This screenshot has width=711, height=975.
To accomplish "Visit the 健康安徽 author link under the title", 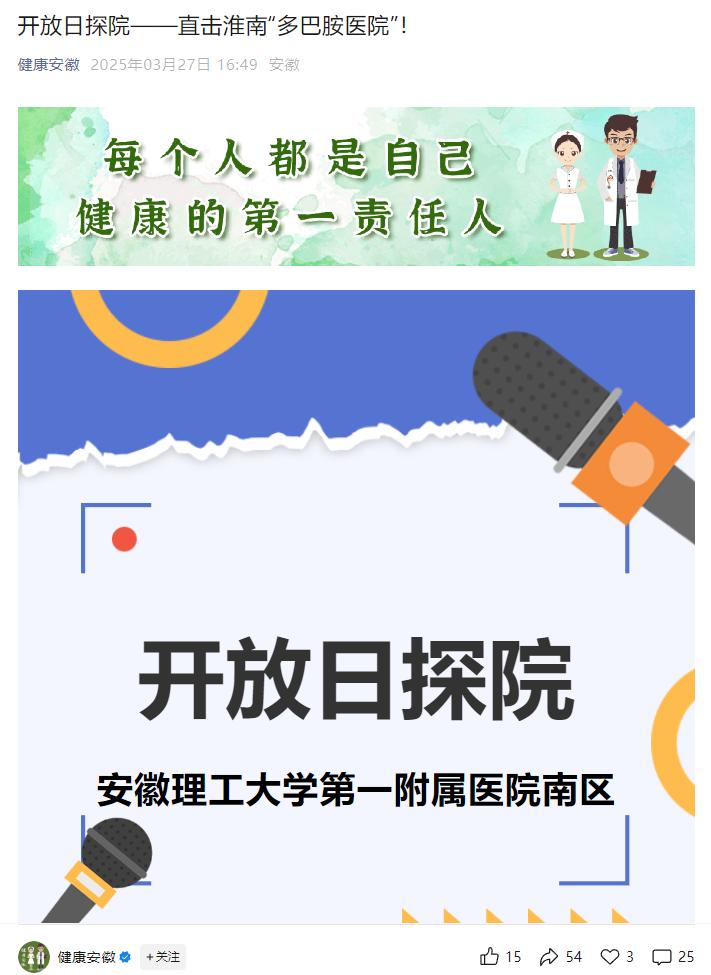I will tap(48, 64).
